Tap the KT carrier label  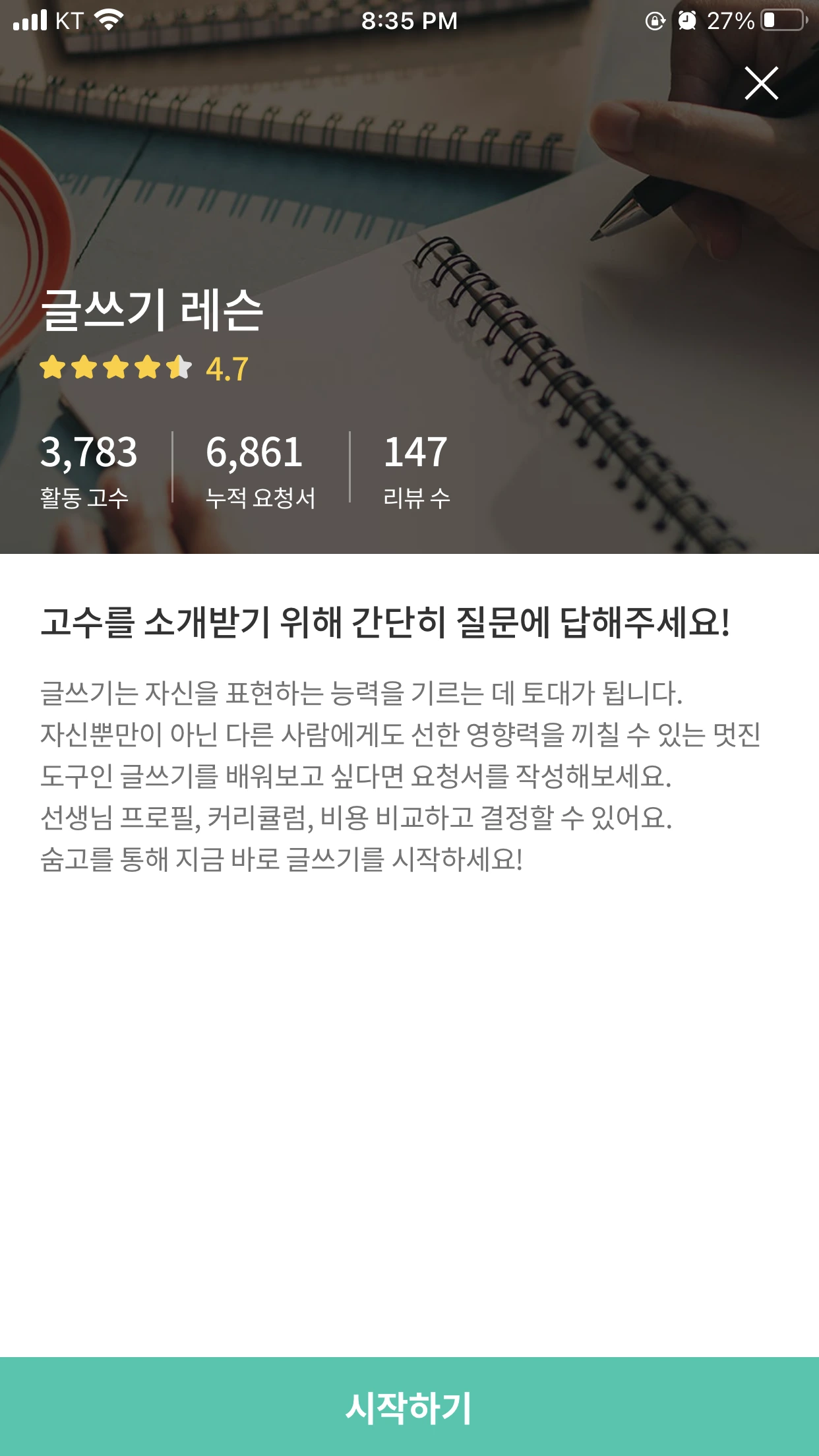(x=67, y=21)
